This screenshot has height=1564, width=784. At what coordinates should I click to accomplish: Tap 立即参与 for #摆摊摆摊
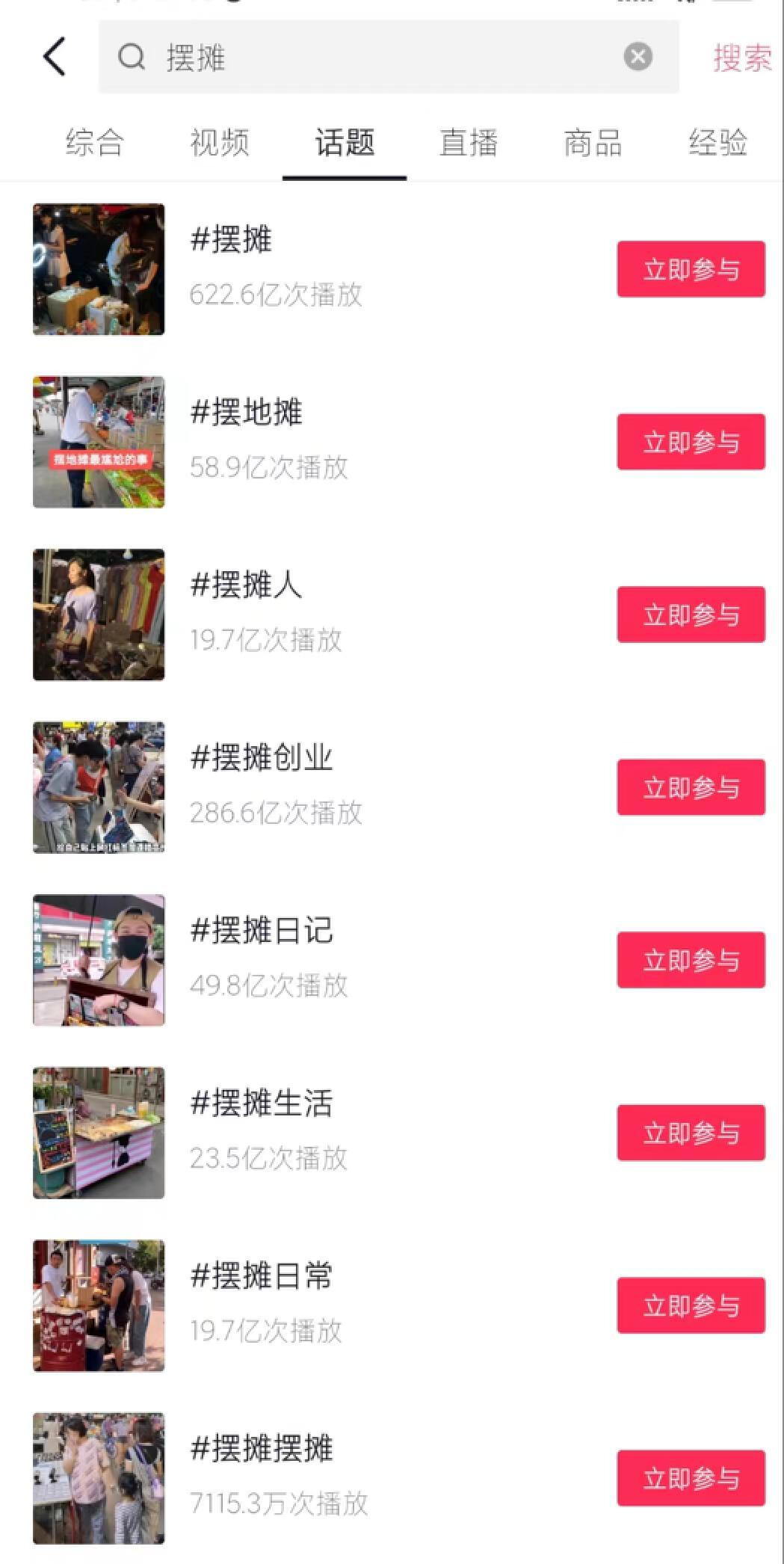pos(691,1478)
